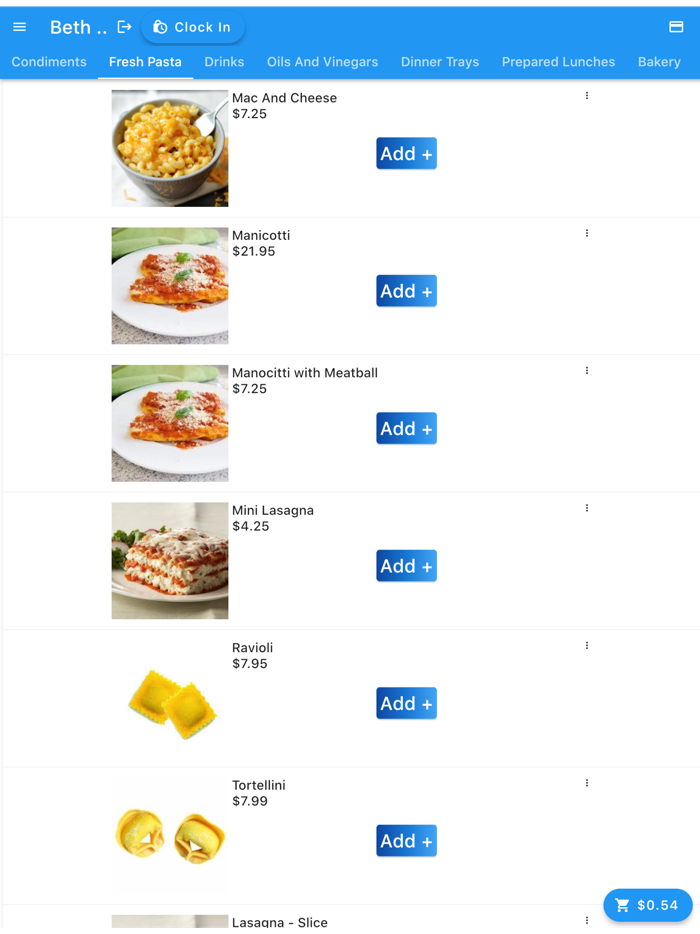View the Bakery tab
The height and width of the screenshot is (934, 700).
pyautogui.click(x=659, y=62)
